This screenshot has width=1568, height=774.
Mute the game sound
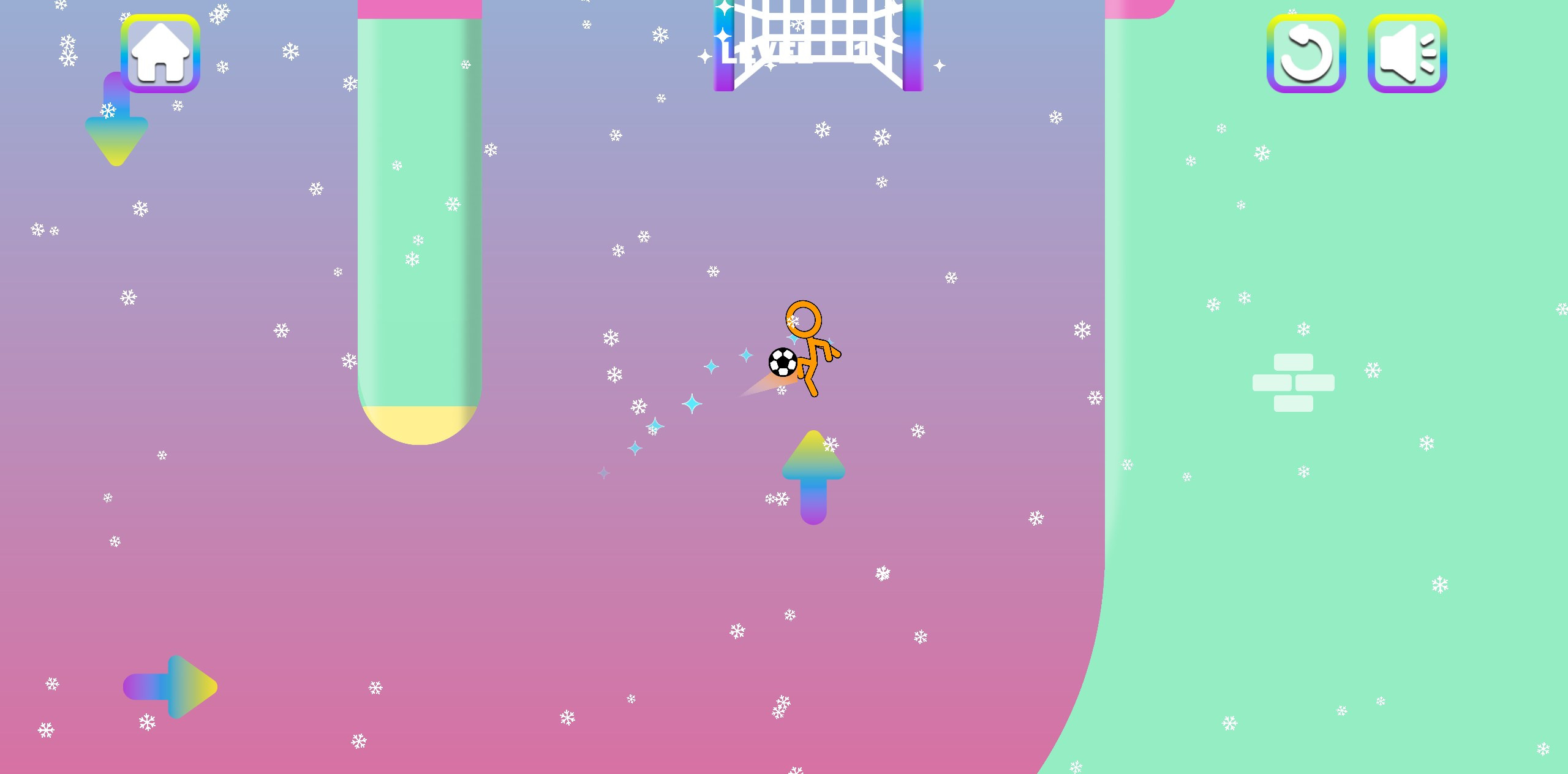click(1407, 54)
